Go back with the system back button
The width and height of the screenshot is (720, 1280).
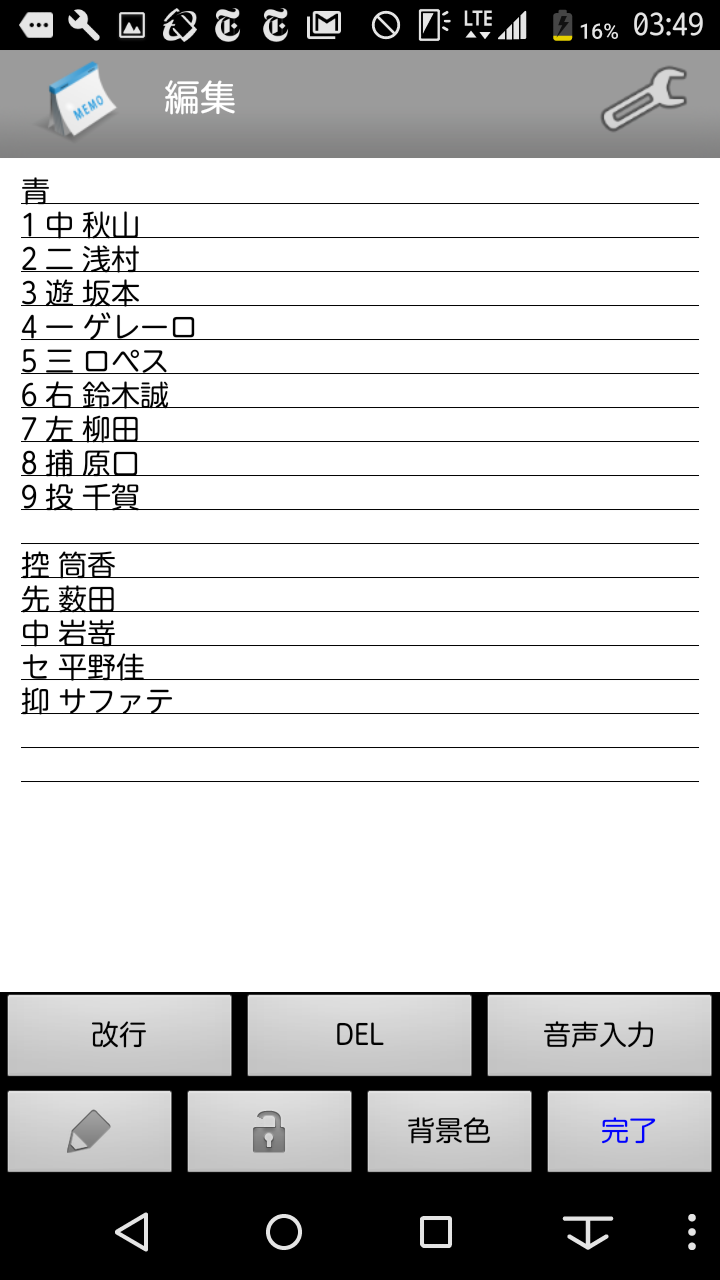pos(132,1232)
